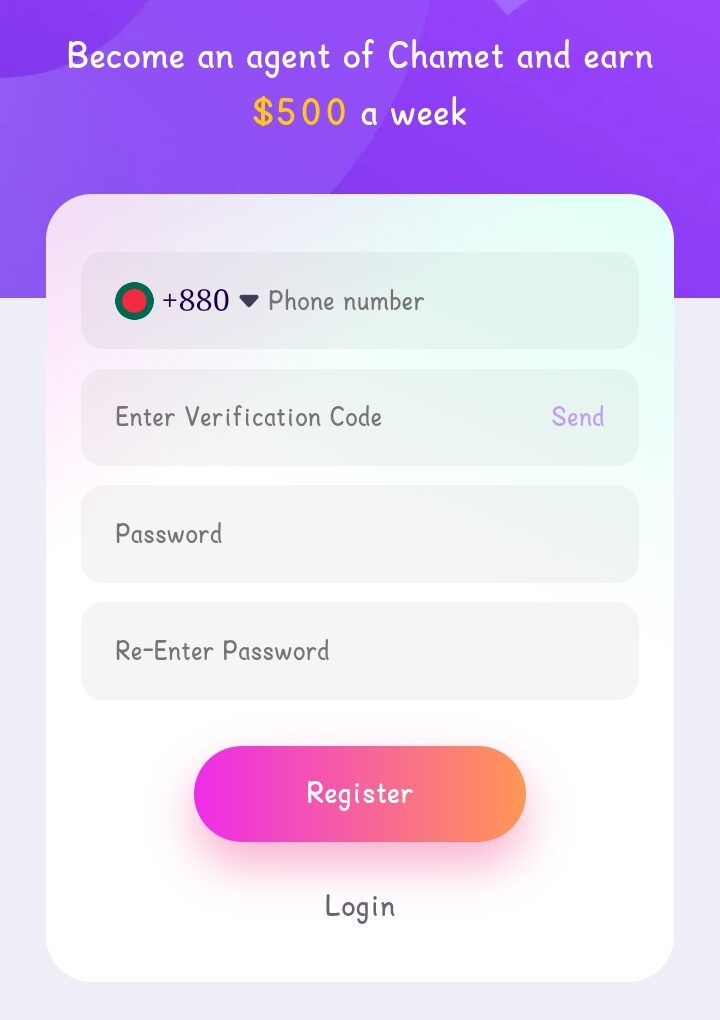Viewport: 720px width, 1020px height.
Task: Tap the Re-Enter Password field
Action: coord(360,651)
